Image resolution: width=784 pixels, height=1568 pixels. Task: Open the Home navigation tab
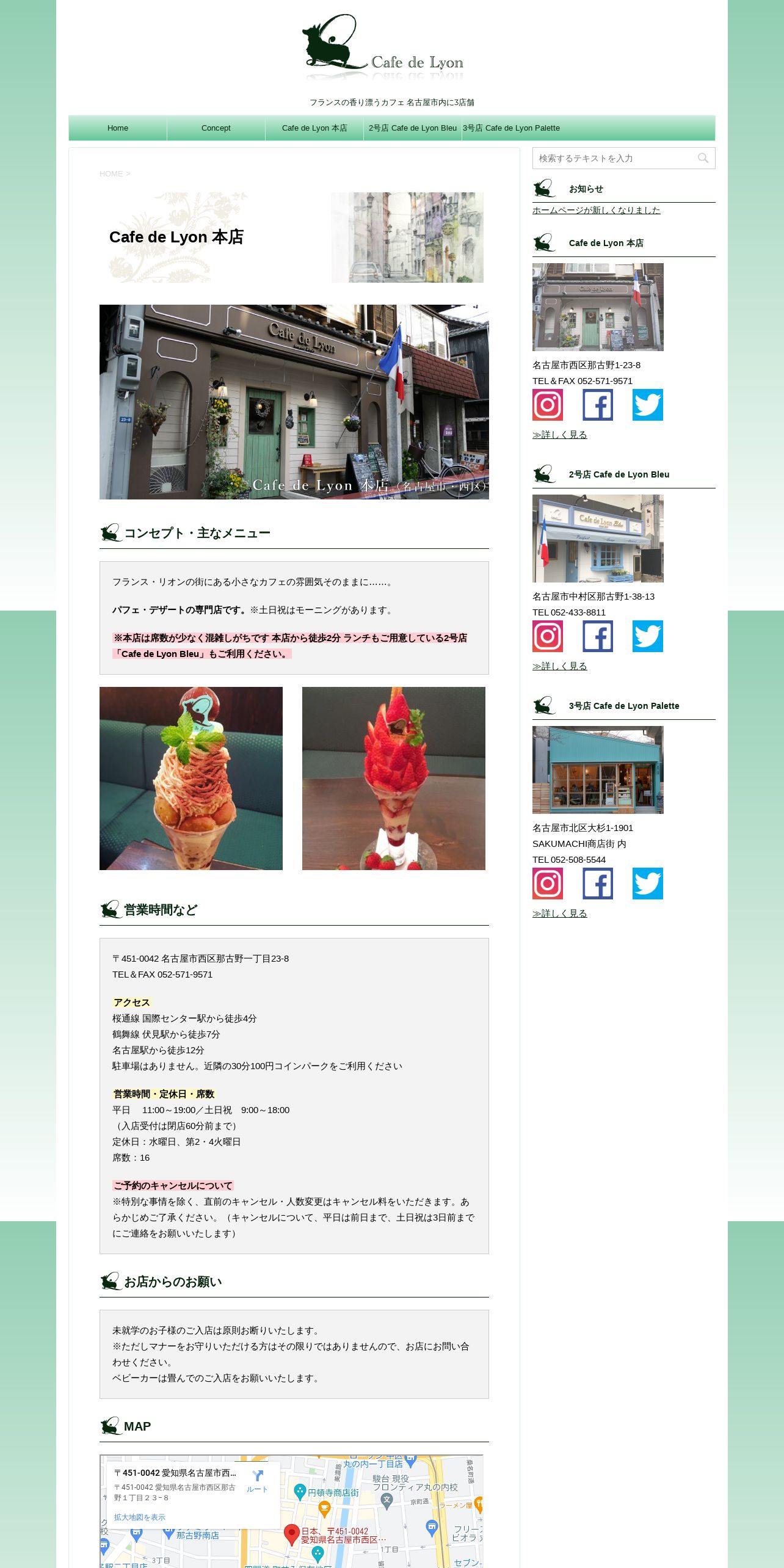pos(118,128)
